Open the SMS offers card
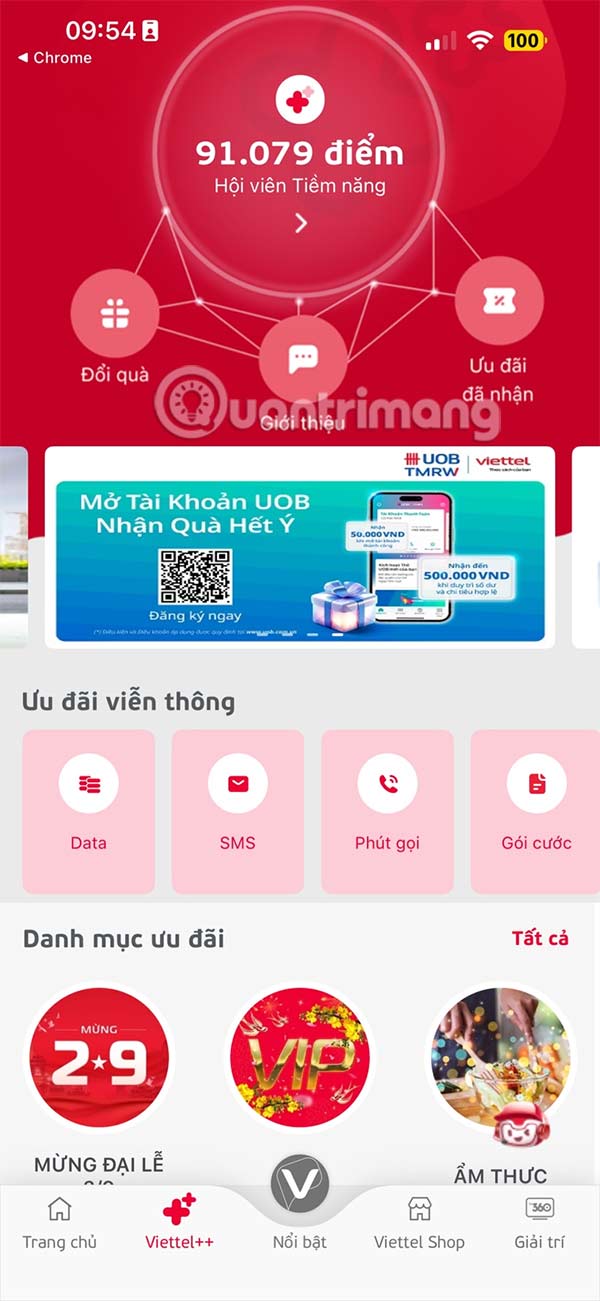The width and height of the screenshot is (600, 1301). point(238,810)
